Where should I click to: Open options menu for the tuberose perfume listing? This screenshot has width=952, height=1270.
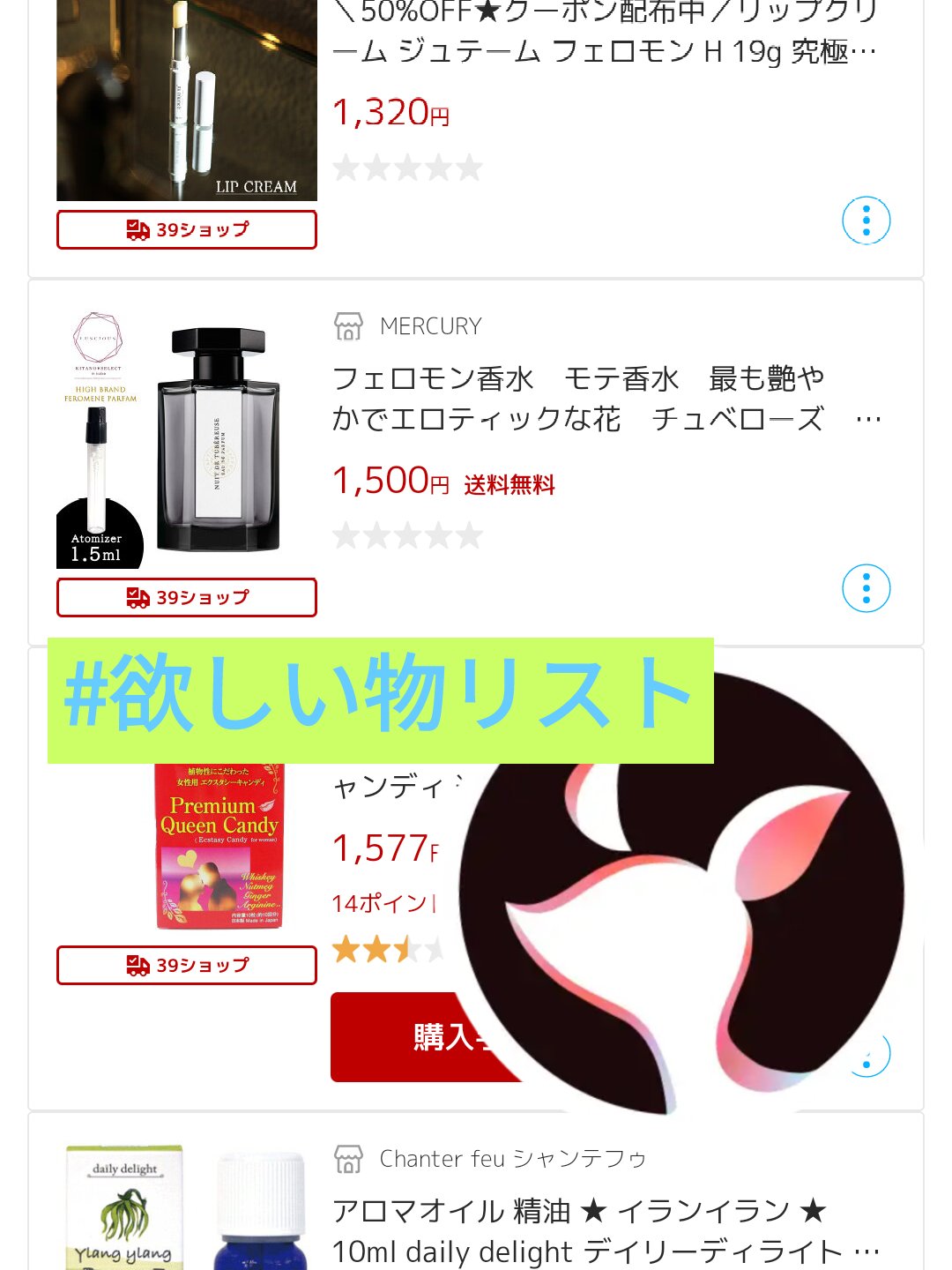(868, 588)
